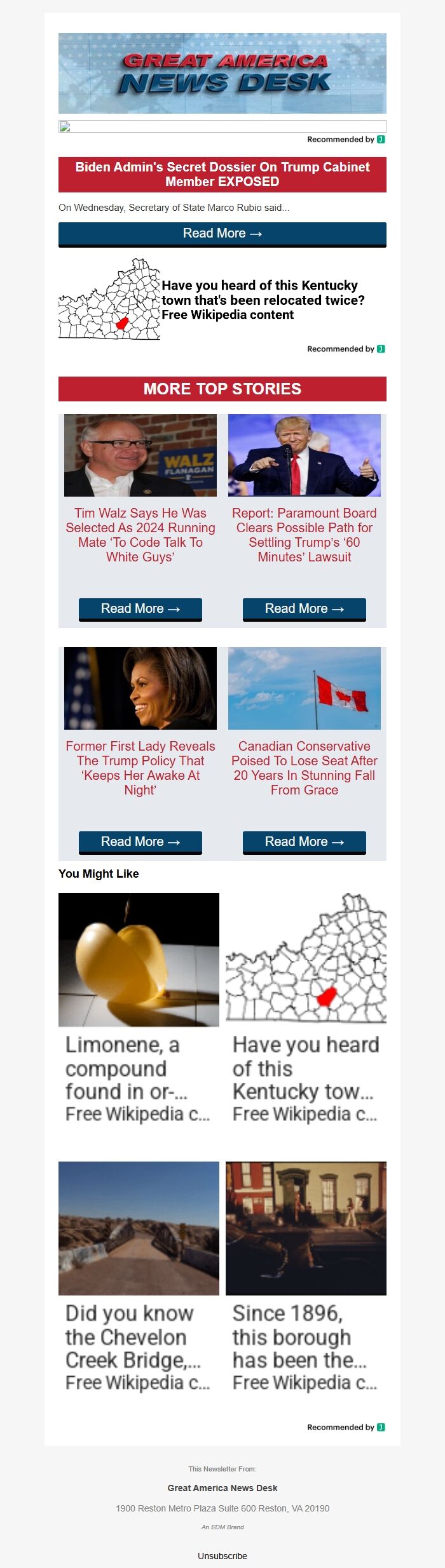View the Tim Walz photo story
Image resolution: width=445 pixels, height=1568 pixels.
pyautogui.click(x=140, y=455)
